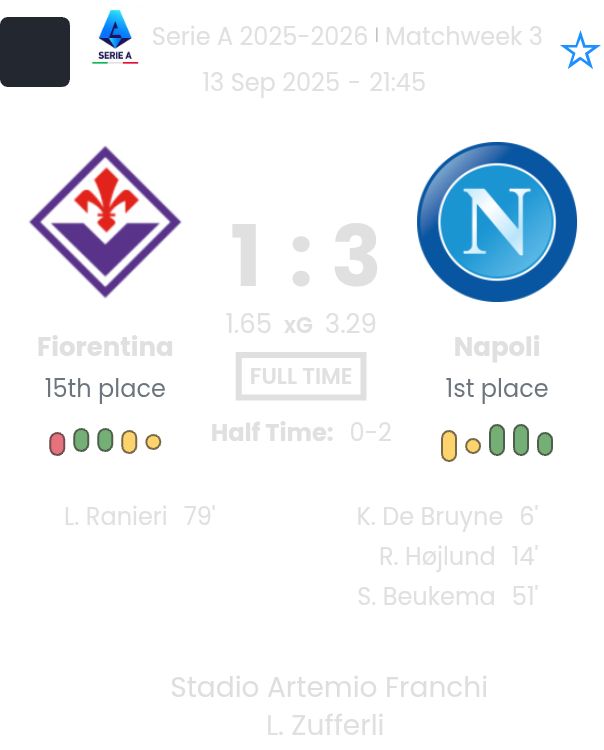This screenshot has width=604, height=750.
Task: Open the Serie A 2025-2026 league page
Action: (x=260, y=37)
